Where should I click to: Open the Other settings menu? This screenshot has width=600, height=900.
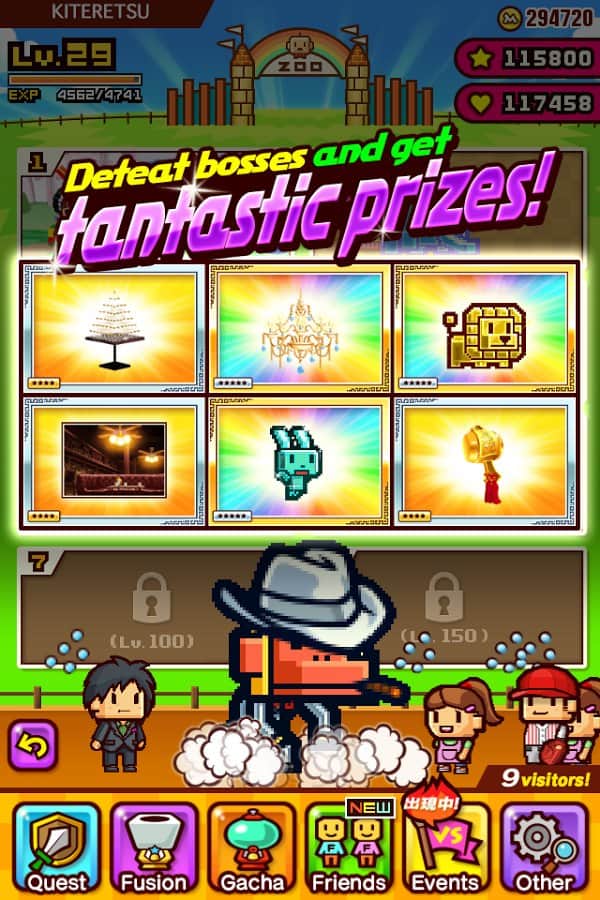click(x=543, y=845)
